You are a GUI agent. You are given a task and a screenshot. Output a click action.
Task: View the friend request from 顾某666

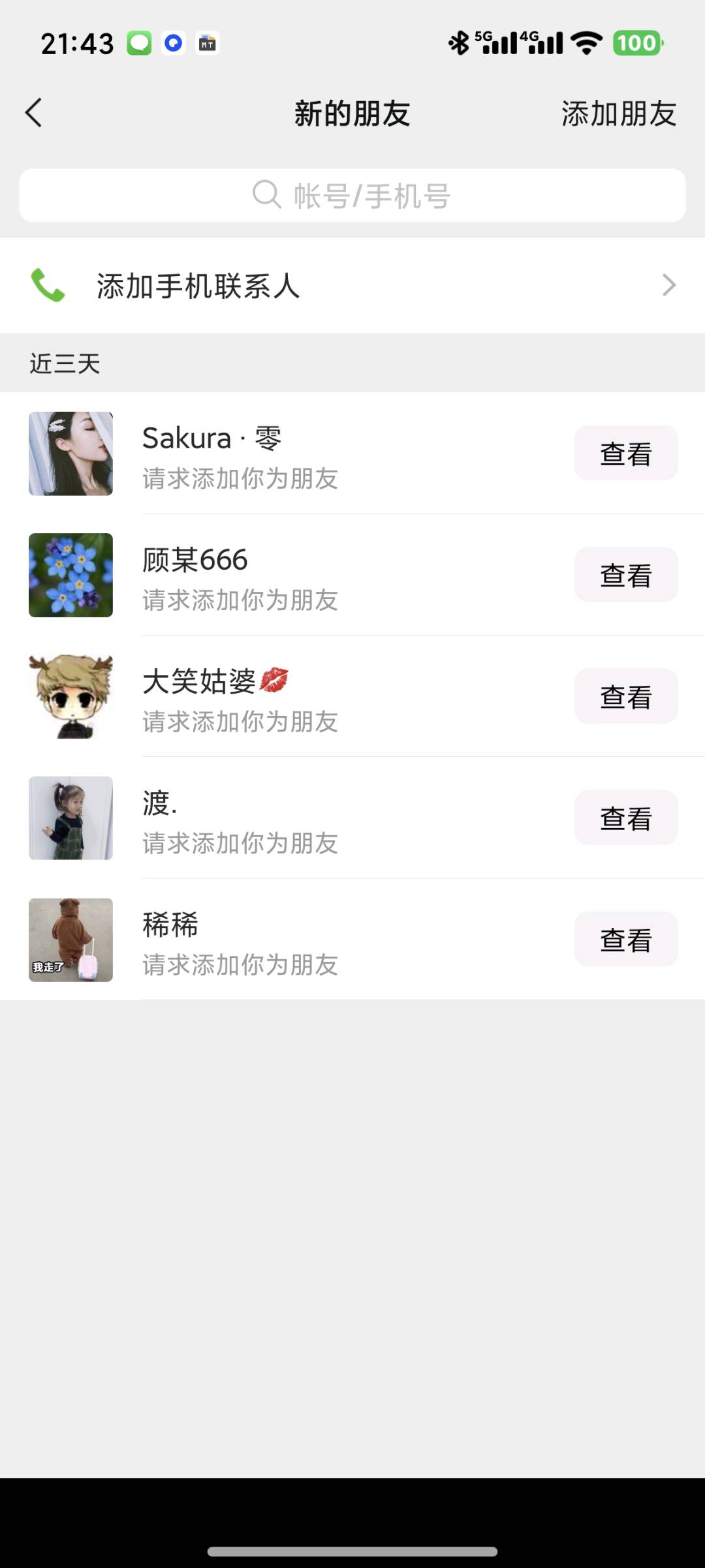(625, 575)
